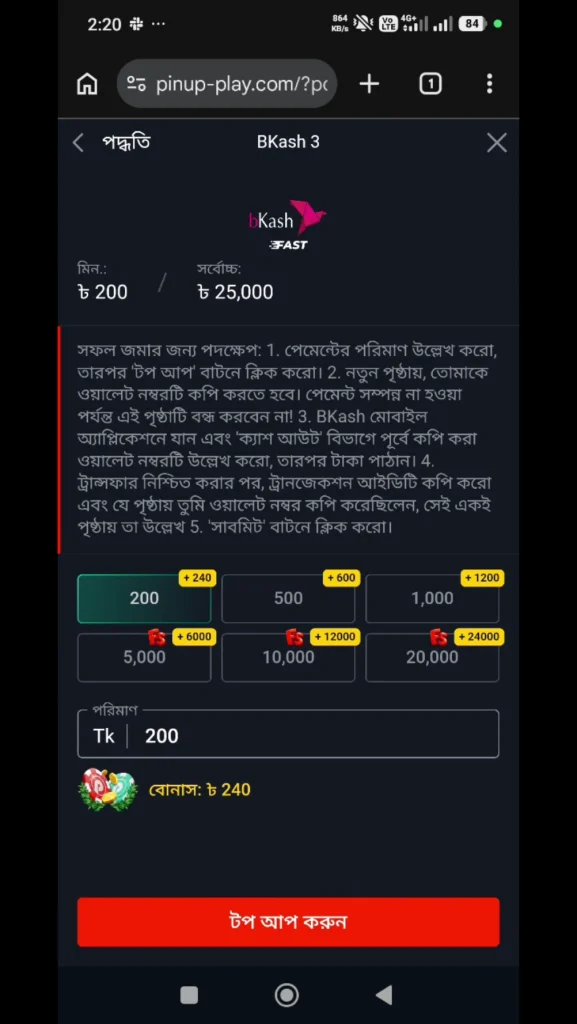Pick the 20,000 amount option
Screen dimensions: 577x1024
tap(432, 658)
